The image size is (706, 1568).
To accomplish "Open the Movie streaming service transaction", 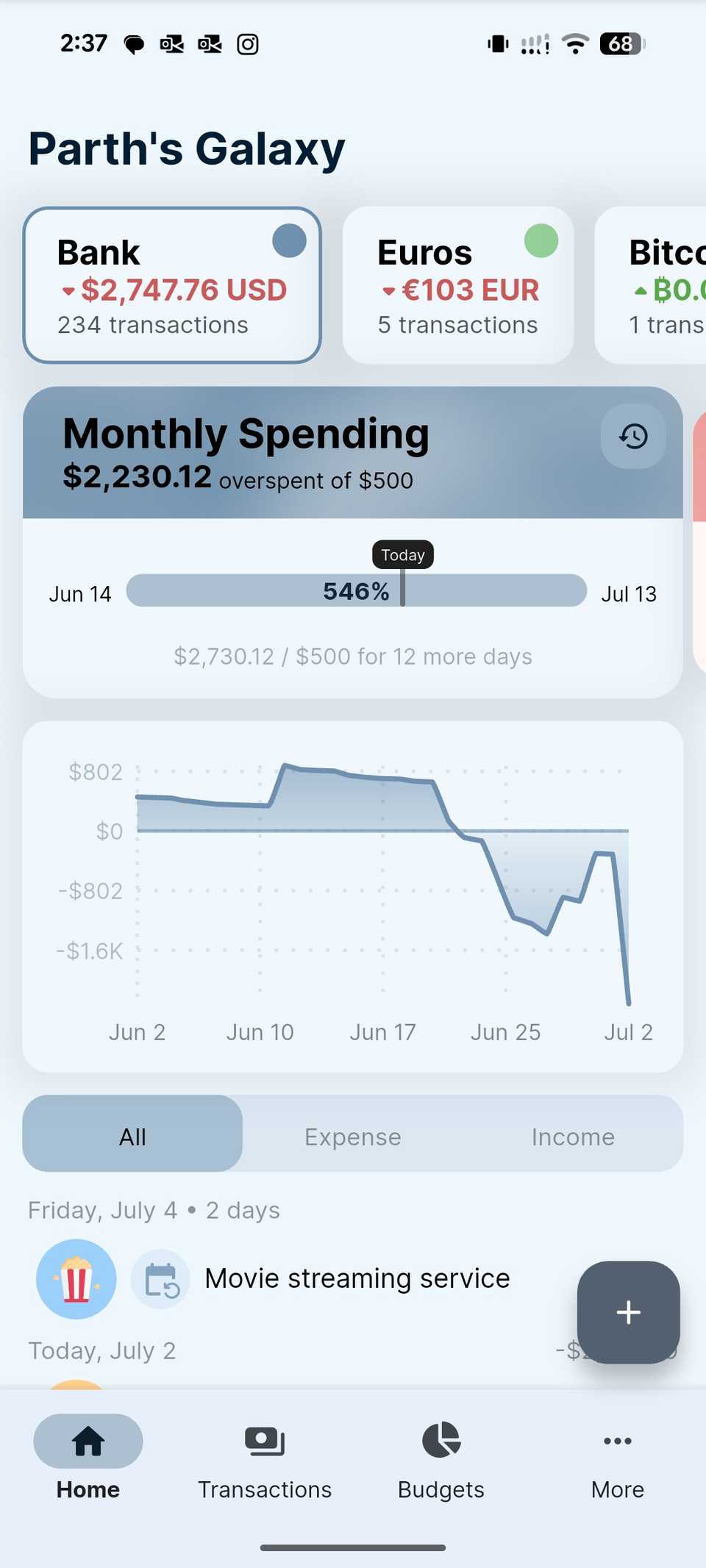I will pyautogui.click(x=357, y=1279).
